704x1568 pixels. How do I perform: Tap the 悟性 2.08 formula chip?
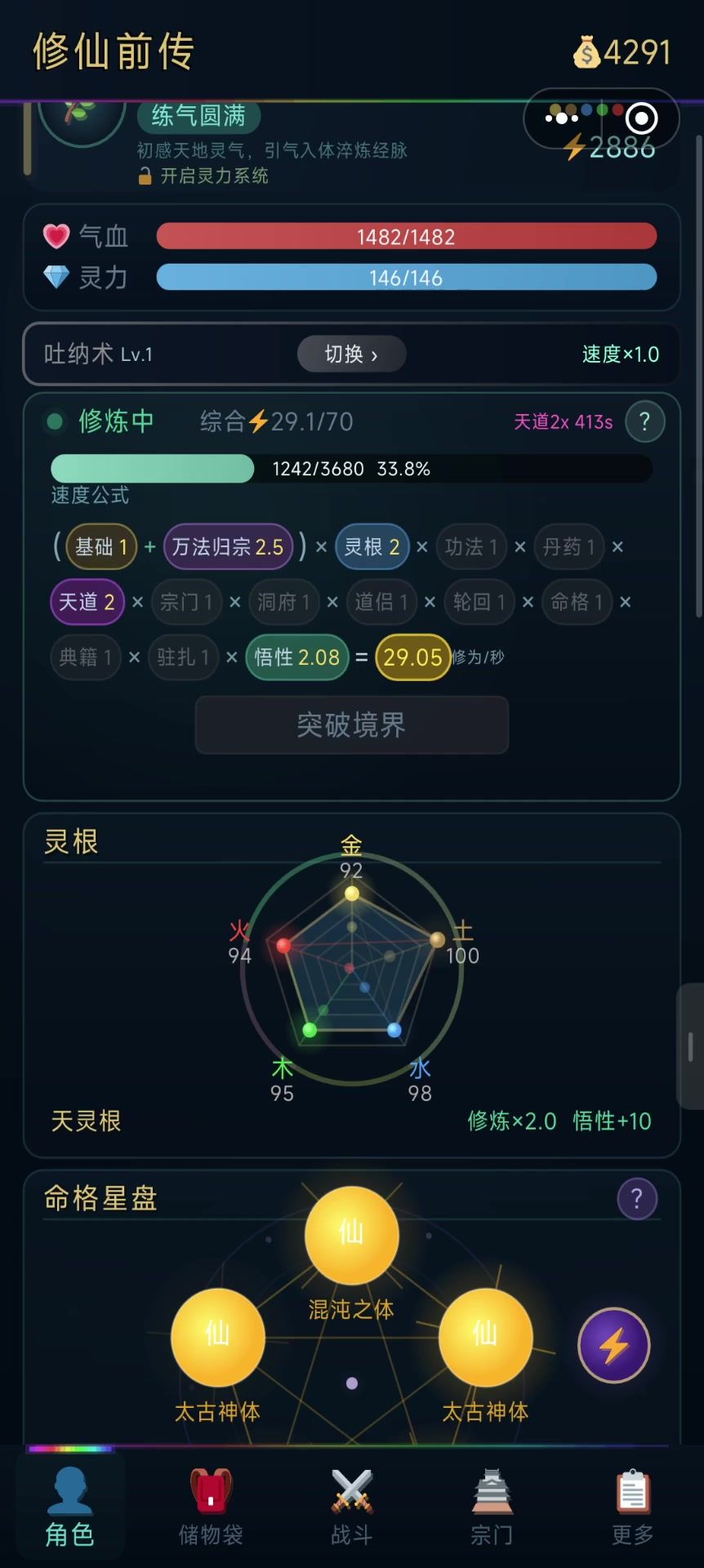(x=296, y=657)
